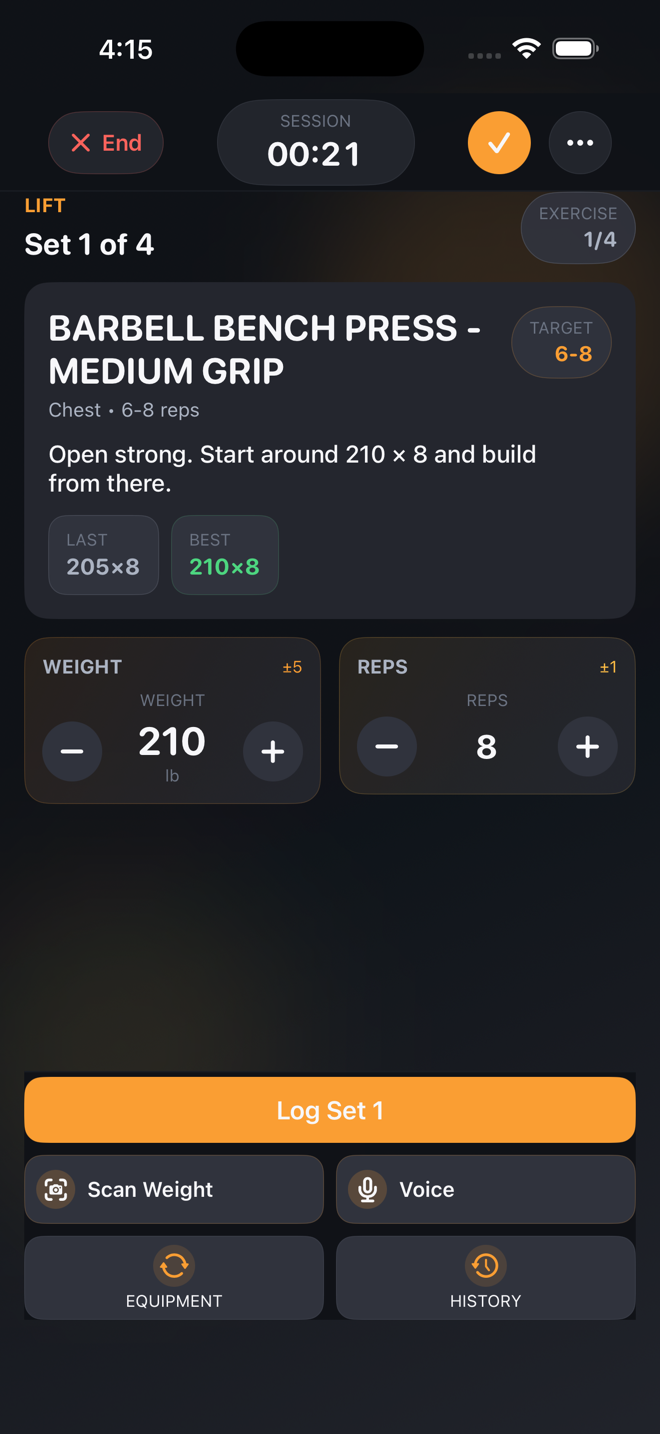Scan Weight with the camera
660x1434 pixels.
[174, 1189]
